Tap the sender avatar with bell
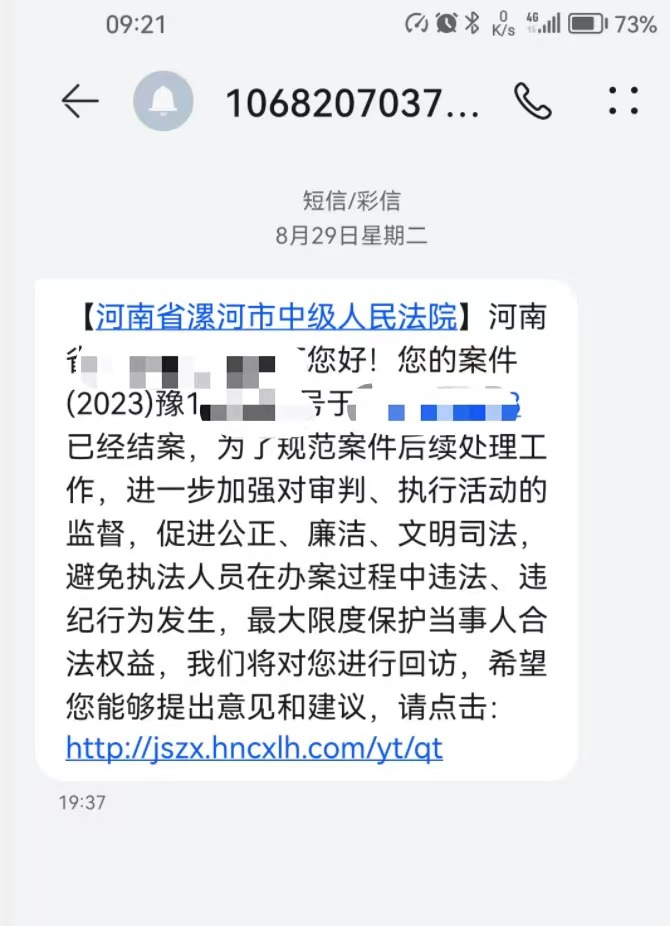 tap(163, 101)
